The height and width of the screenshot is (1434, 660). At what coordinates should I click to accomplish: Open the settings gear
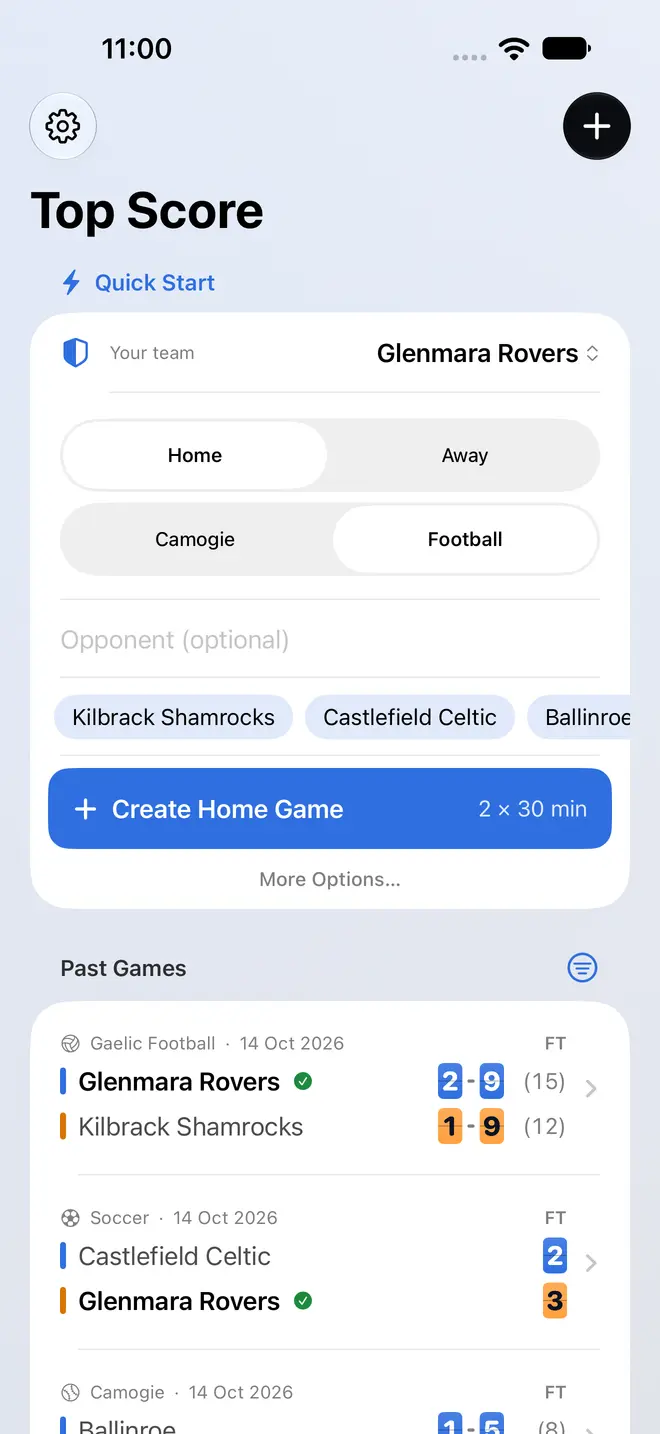[x=63, y=127]
